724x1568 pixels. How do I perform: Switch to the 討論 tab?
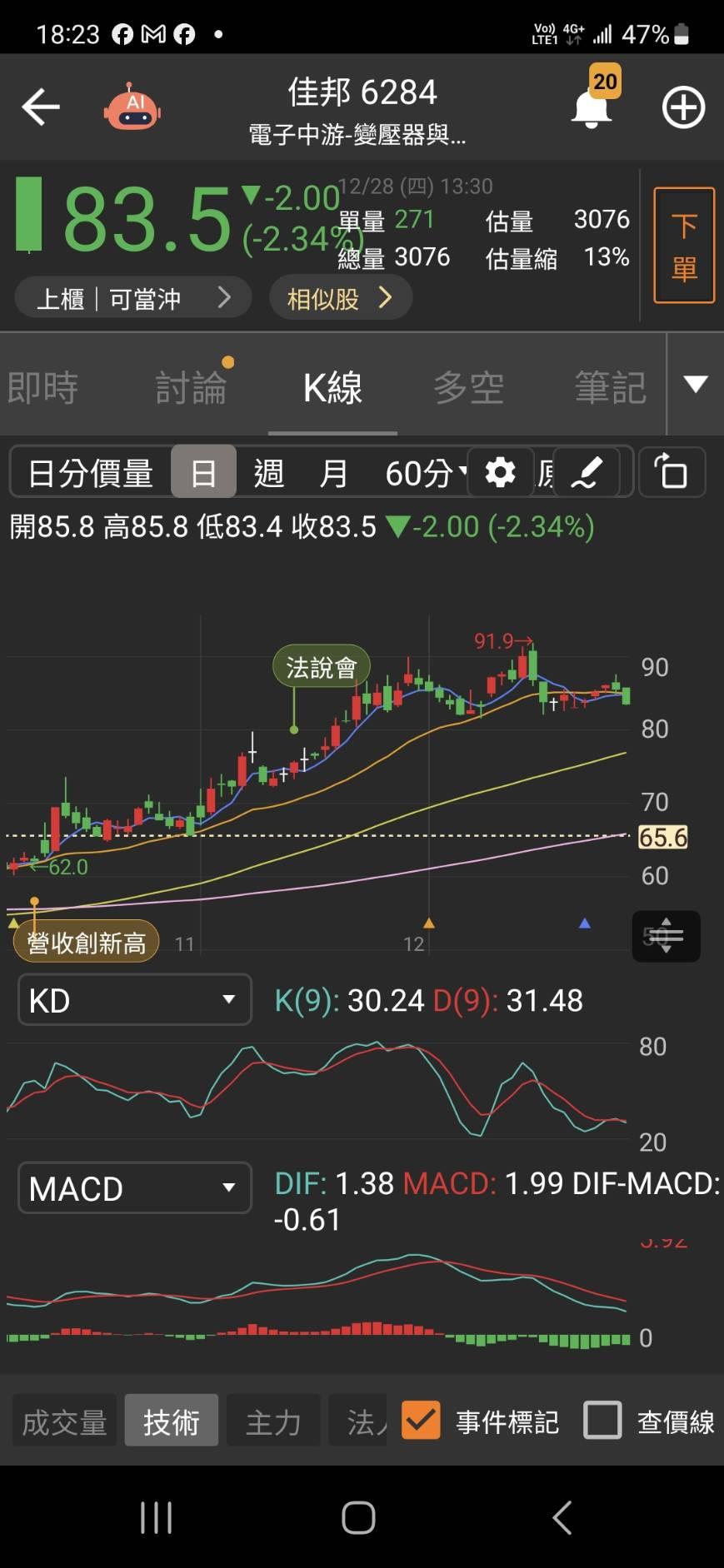[x=191, y=388]
